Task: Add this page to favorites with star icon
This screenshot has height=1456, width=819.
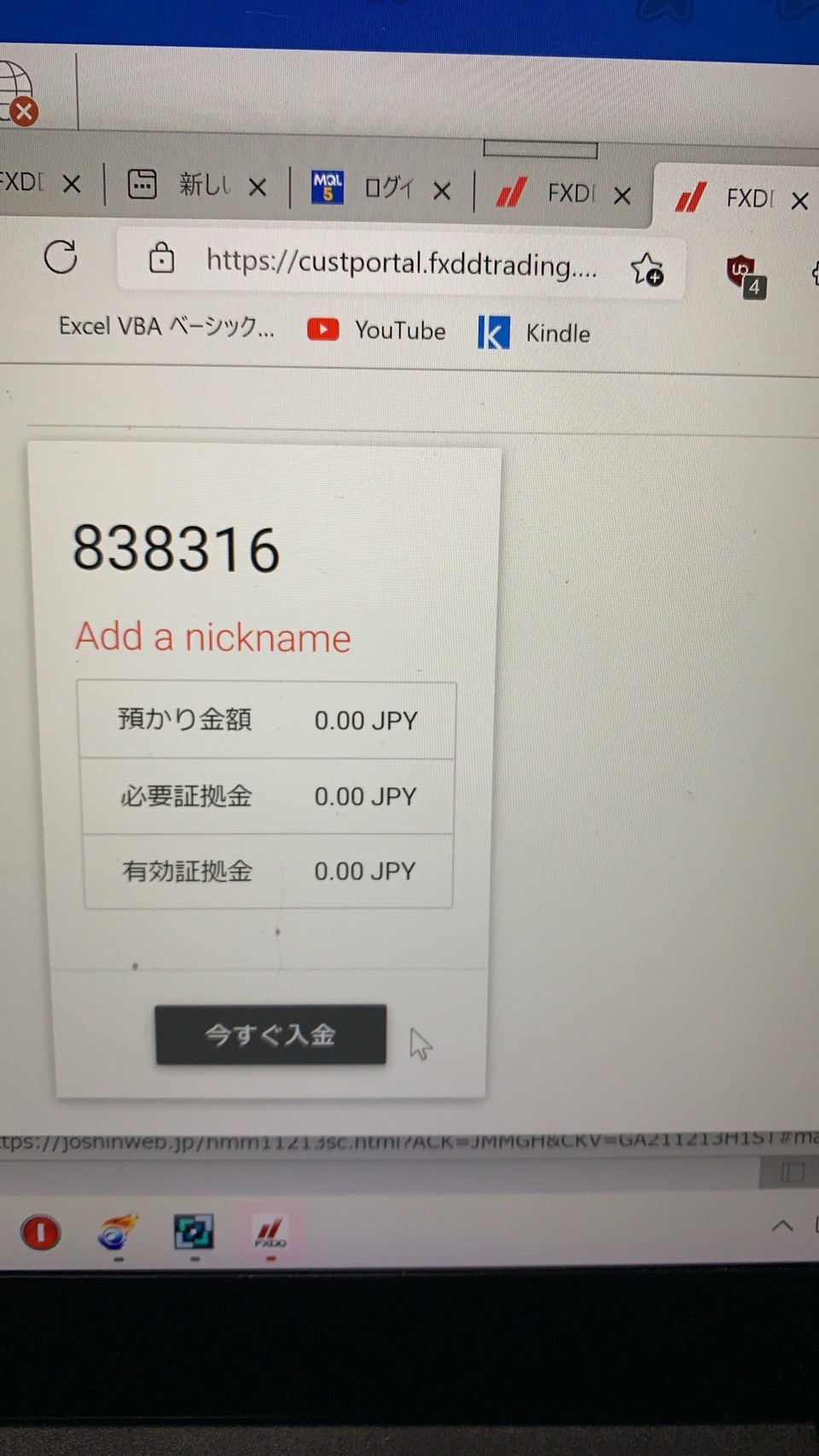Action: 647,270
